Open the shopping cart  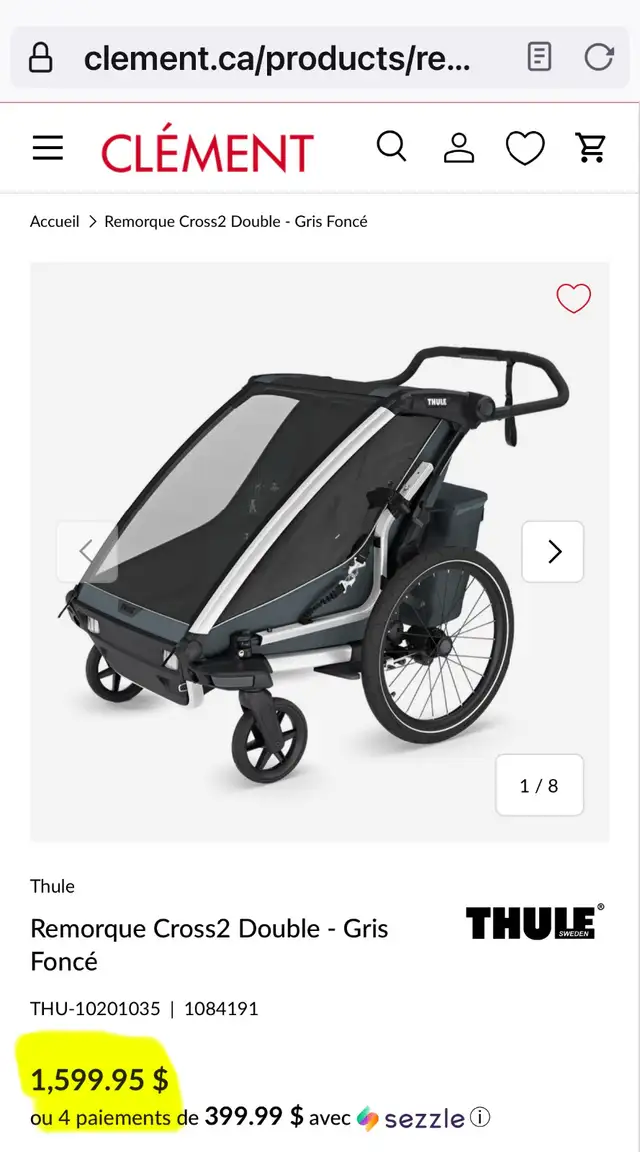(x=591, y=148)
